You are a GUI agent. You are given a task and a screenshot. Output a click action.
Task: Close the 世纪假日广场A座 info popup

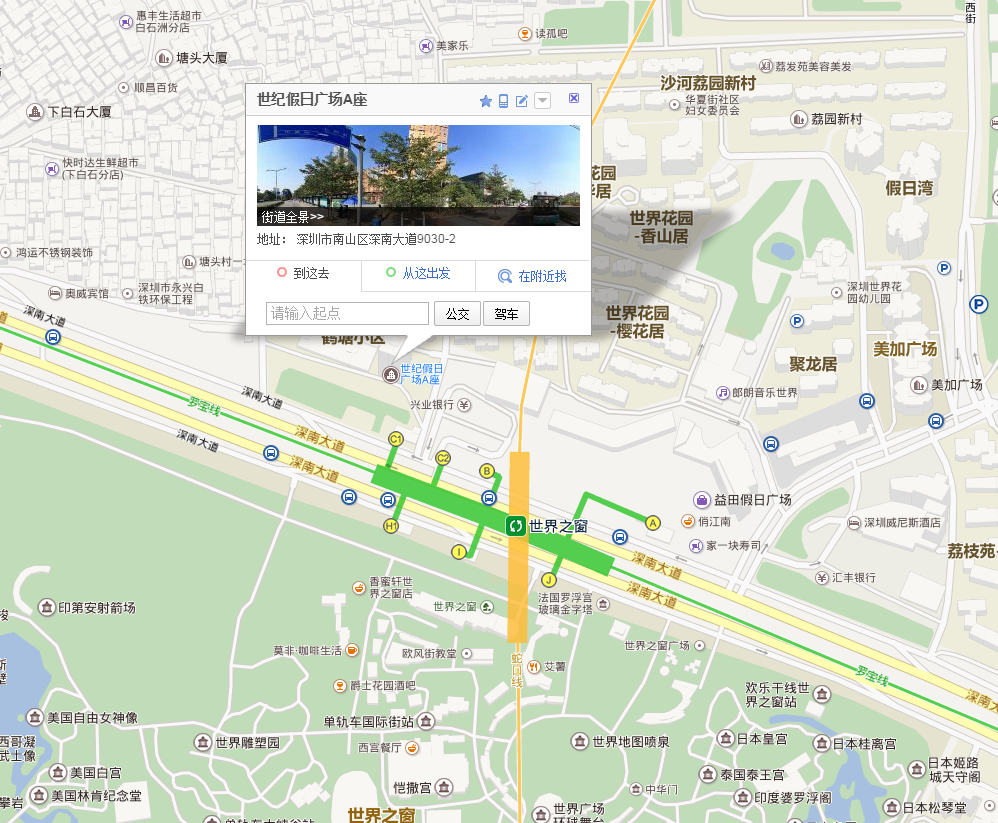coord(574,98)
